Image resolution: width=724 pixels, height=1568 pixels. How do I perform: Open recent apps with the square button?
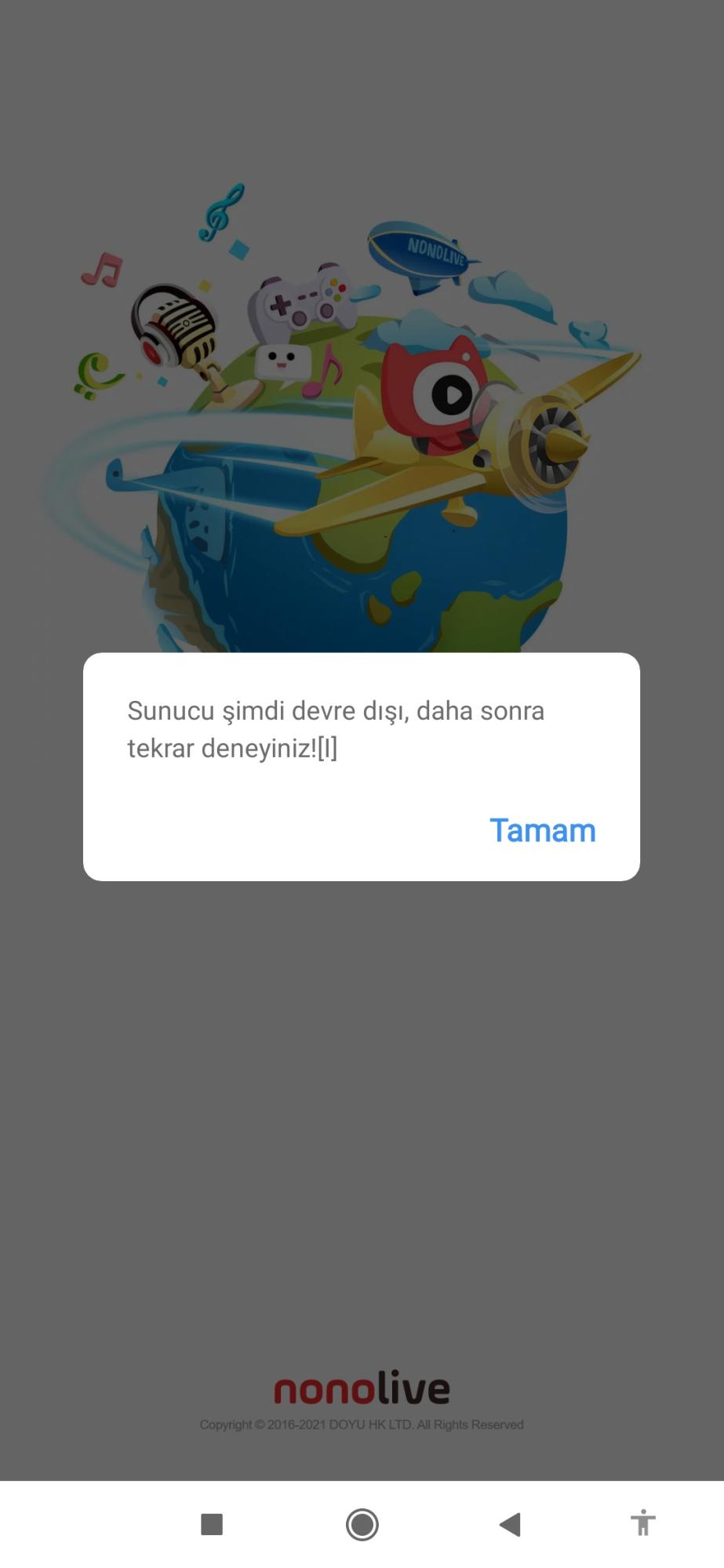tap(210, 1524)
